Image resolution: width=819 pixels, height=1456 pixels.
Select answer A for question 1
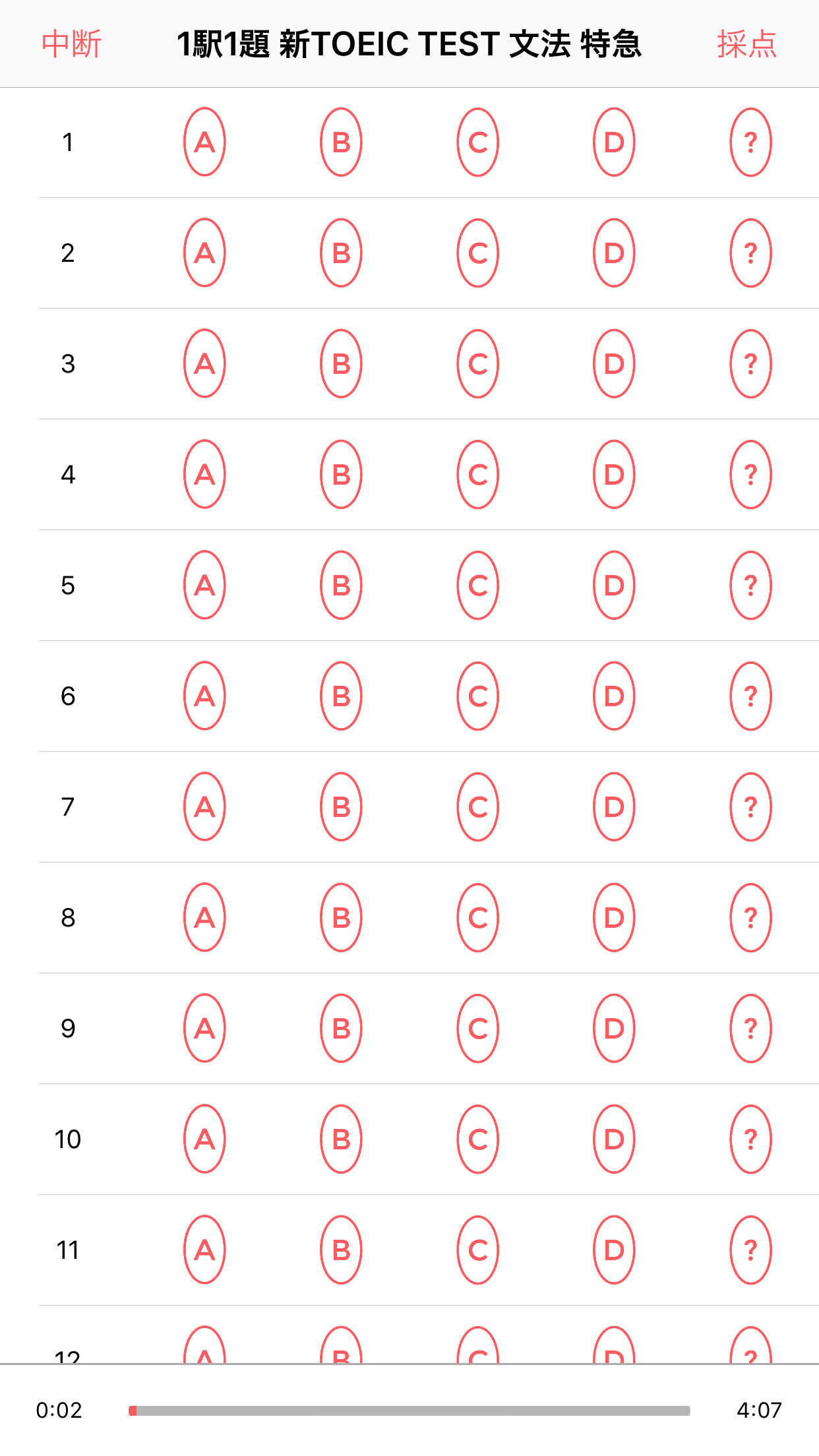(204, 142)
